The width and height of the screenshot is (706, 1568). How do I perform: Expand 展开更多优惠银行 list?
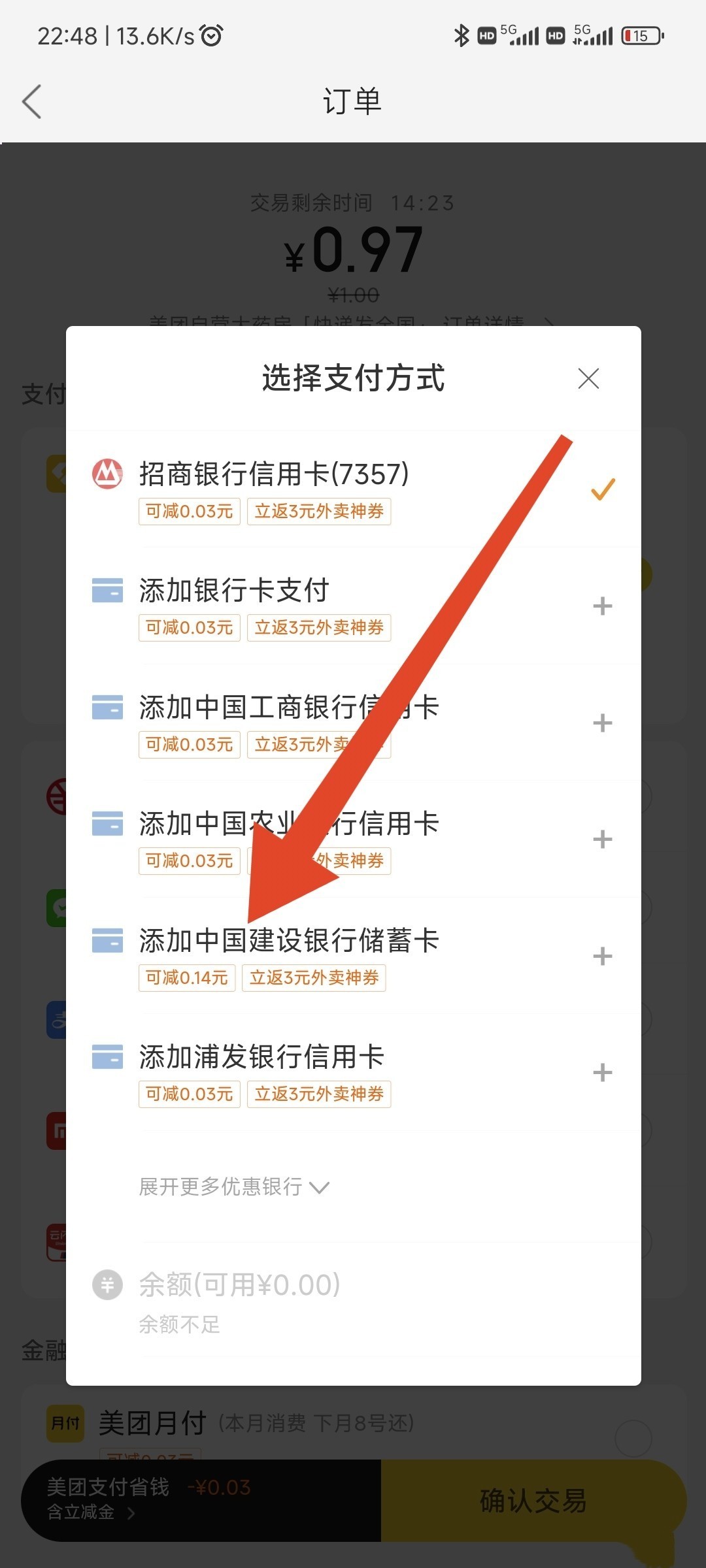pyautogui.click(x=233, y=1186)
